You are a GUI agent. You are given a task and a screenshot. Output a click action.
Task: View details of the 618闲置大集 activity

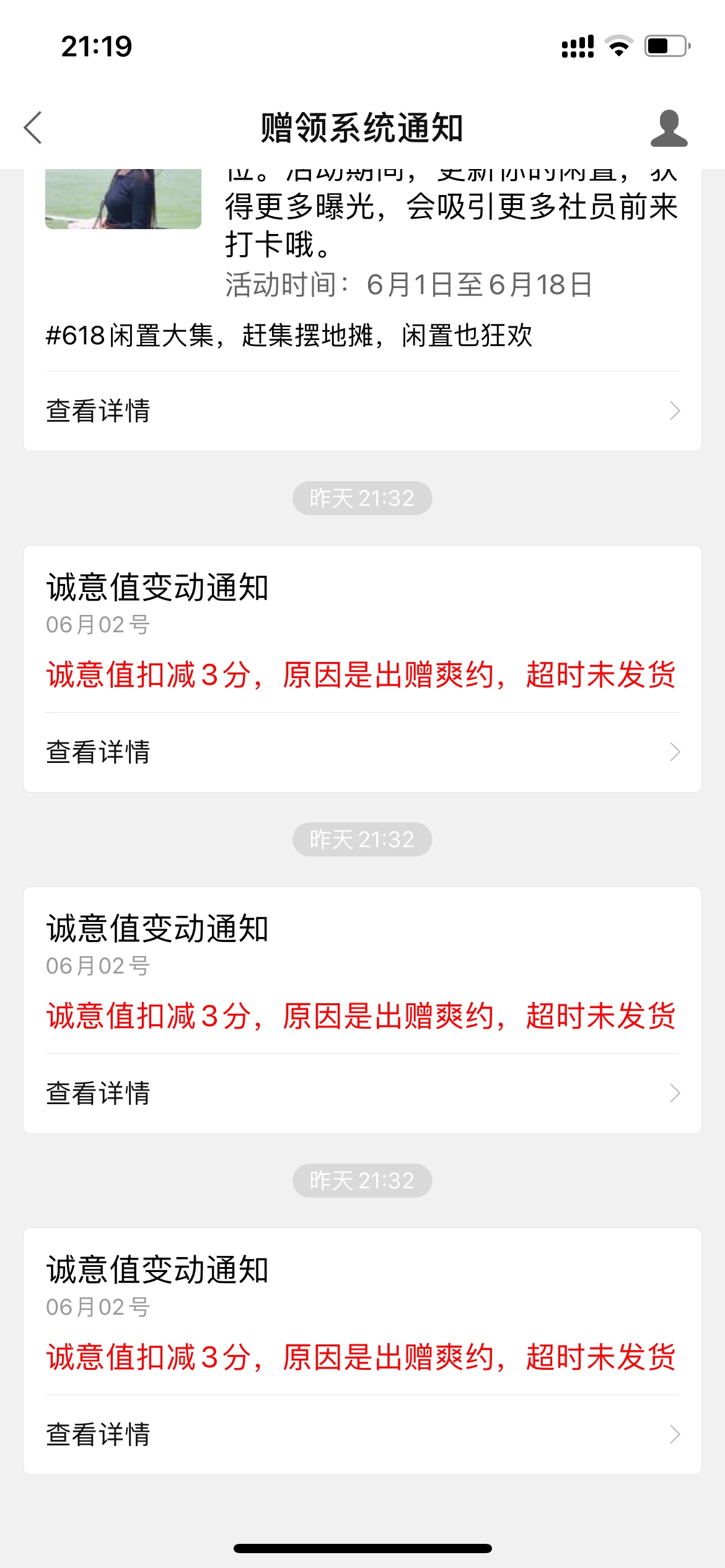(x=362, y=411)
